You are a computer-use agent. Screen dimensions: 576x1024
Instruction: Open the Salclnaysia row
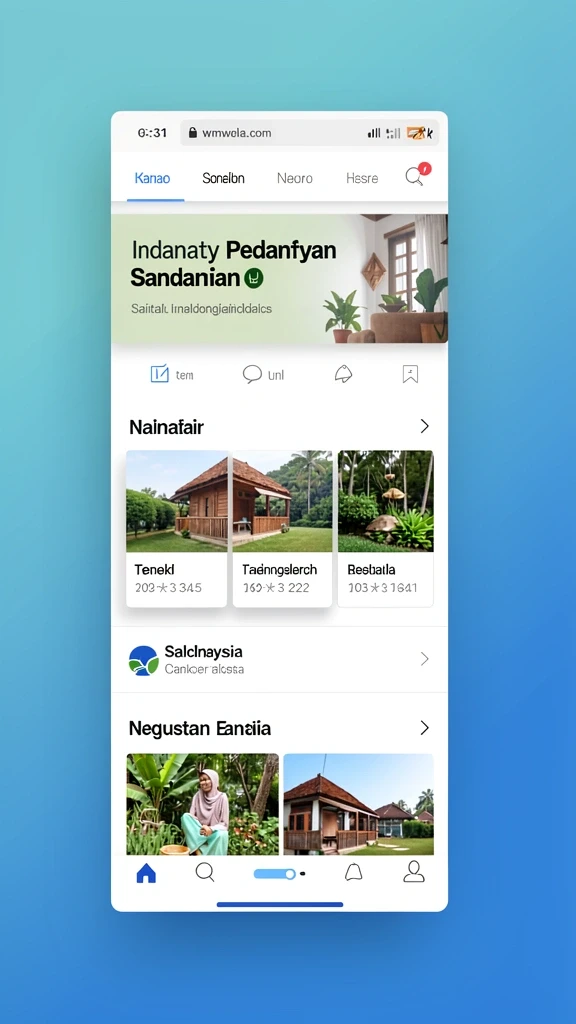click(280, 660)
